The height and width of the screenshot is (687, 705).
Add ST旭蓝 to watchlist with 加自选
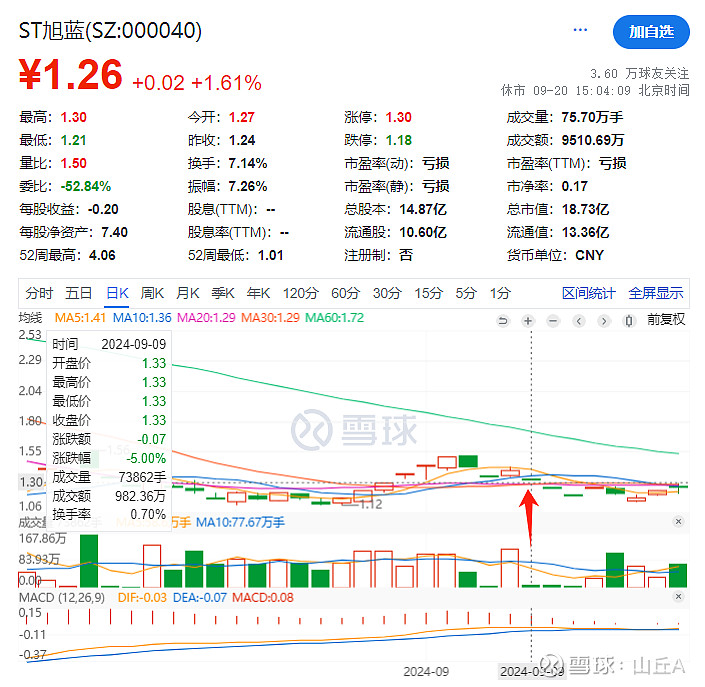[652, 31]
